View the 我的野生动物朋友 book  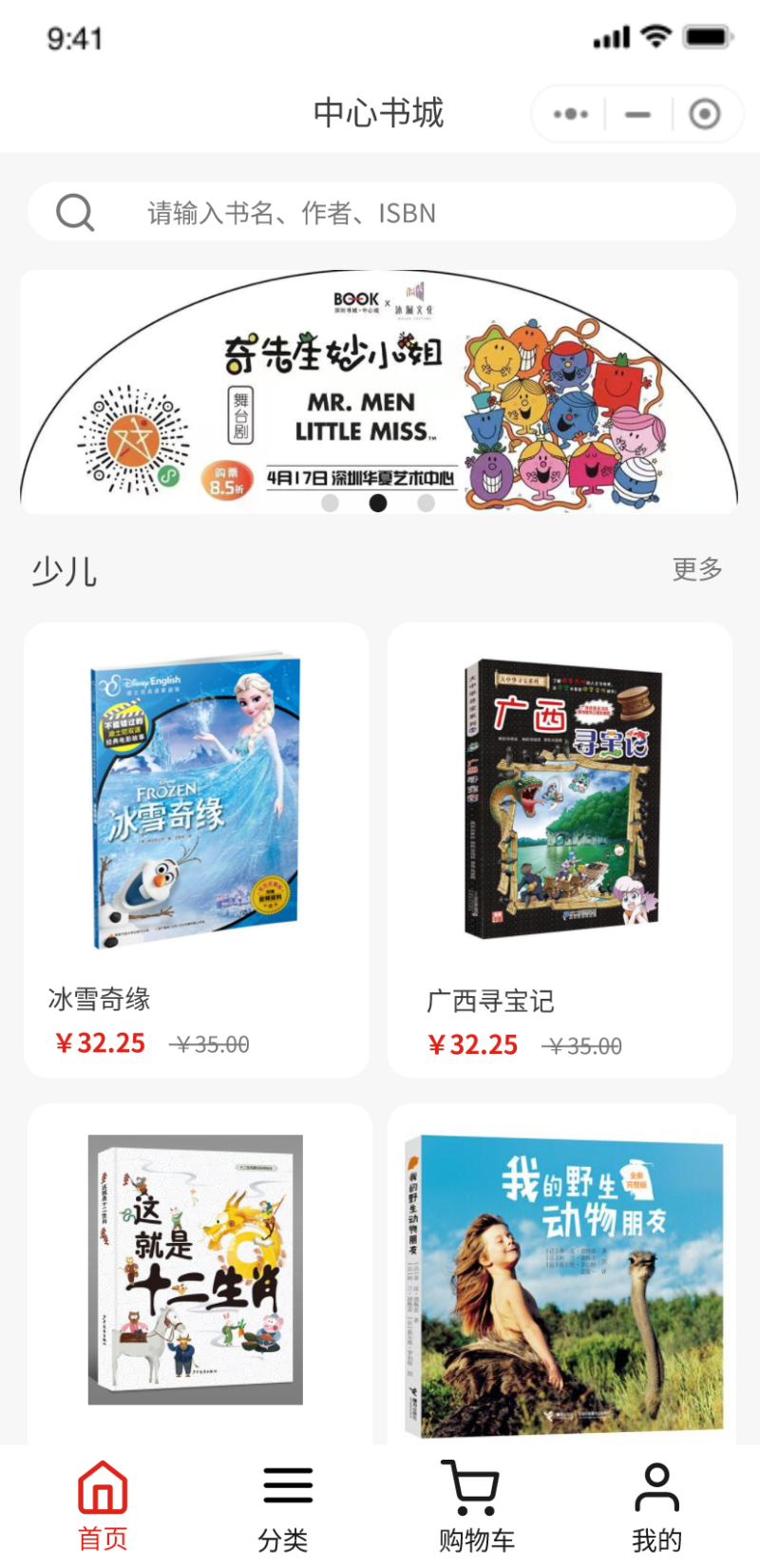(x=562, y=1283)
